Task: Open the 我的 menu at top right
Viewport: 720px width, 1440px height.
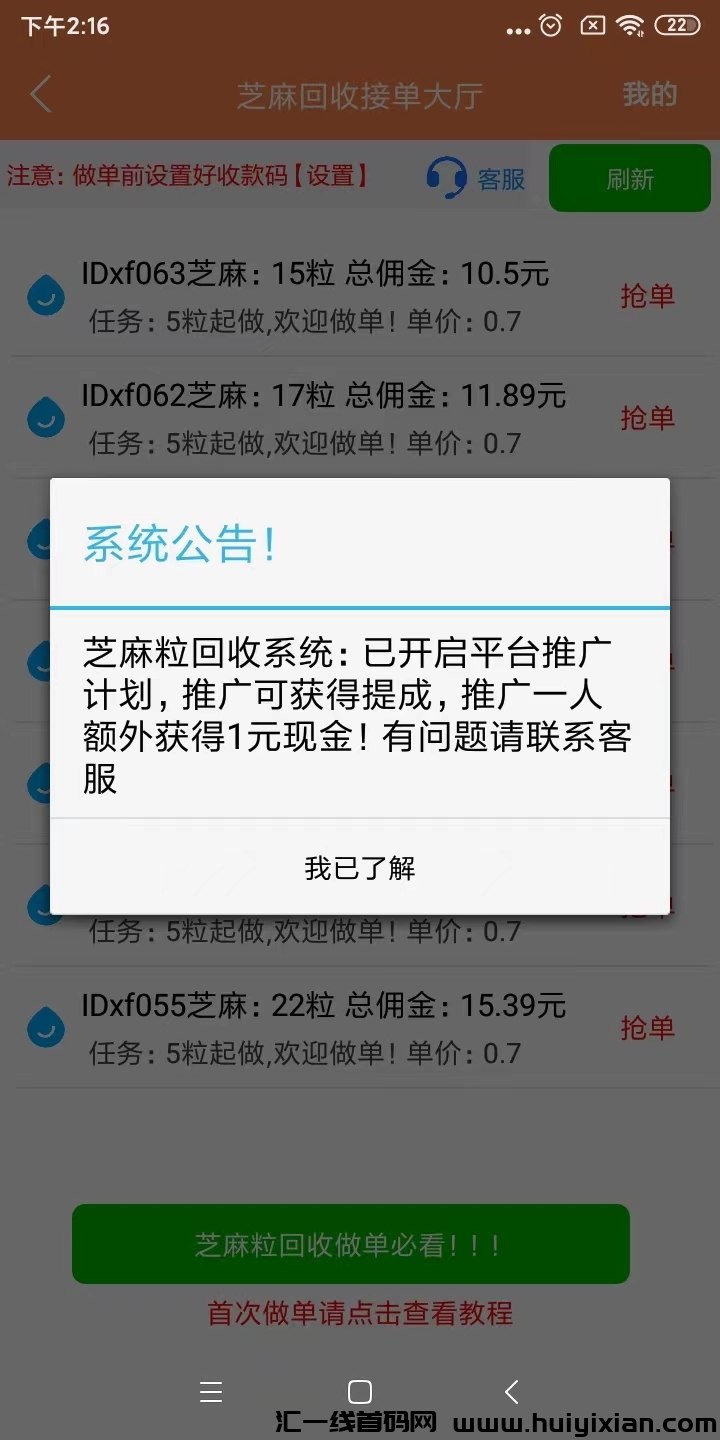Action: coord(648,93)
